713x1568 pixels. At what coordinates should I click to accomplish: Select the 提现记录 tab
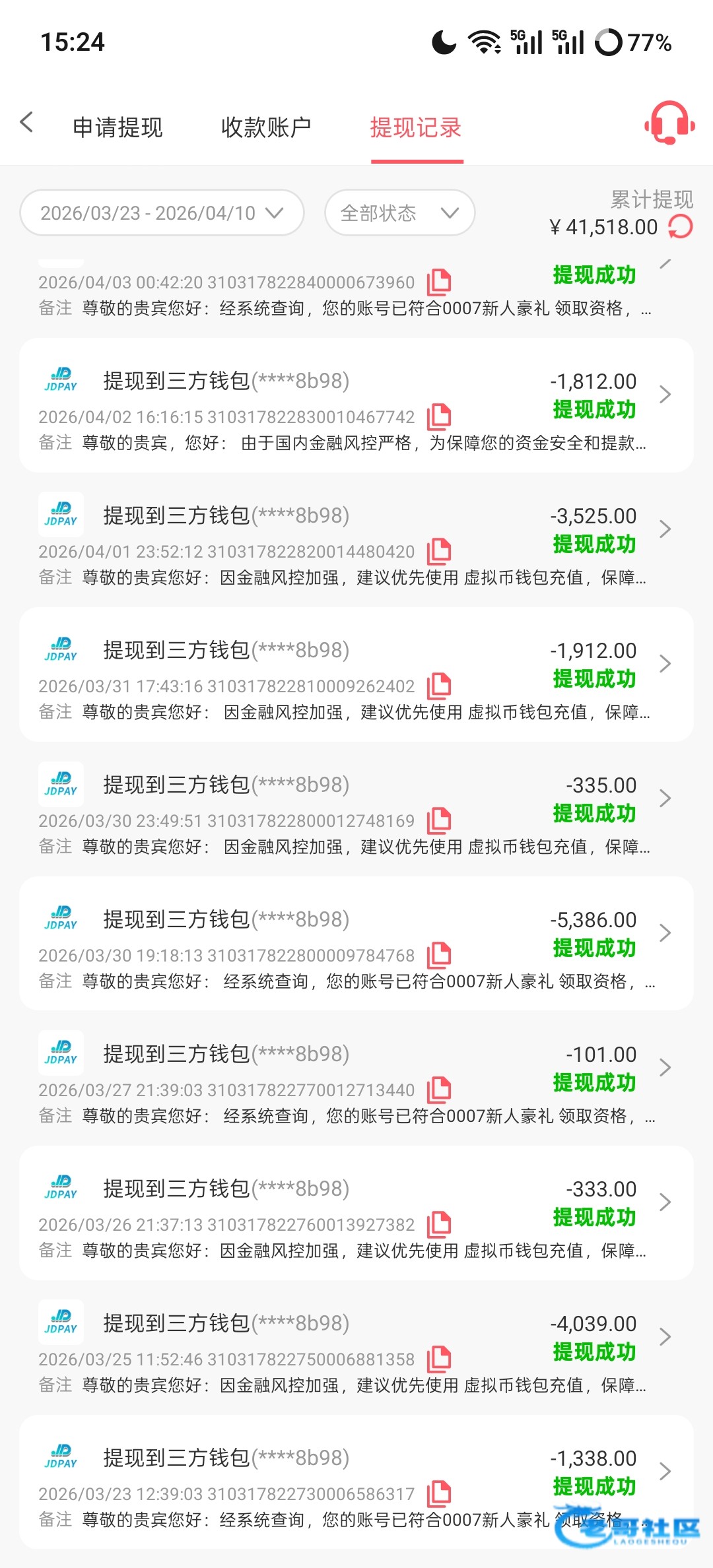pyautogui.click(x=416, y=127)
